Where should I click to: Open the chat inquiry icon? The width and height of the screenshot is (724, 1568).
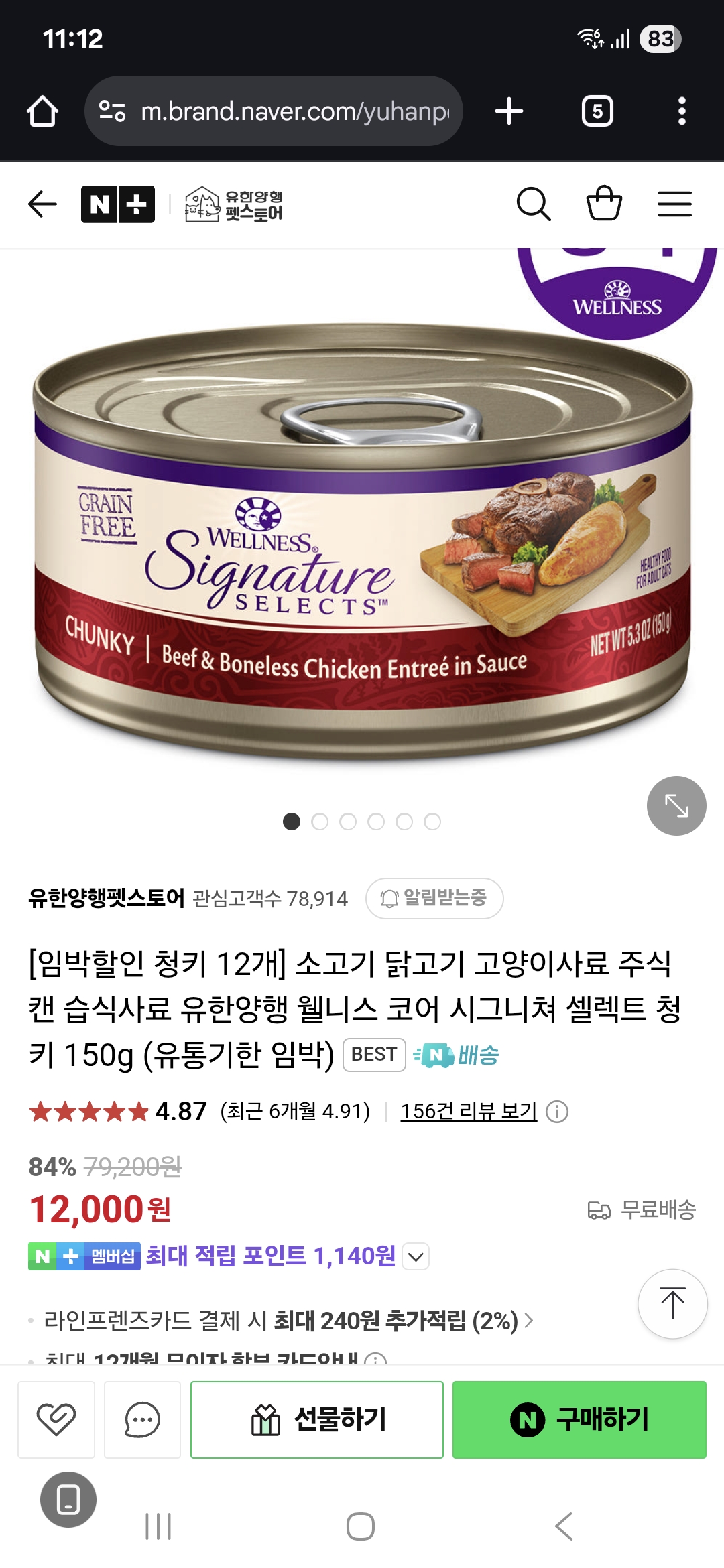tap(142, 1419)
